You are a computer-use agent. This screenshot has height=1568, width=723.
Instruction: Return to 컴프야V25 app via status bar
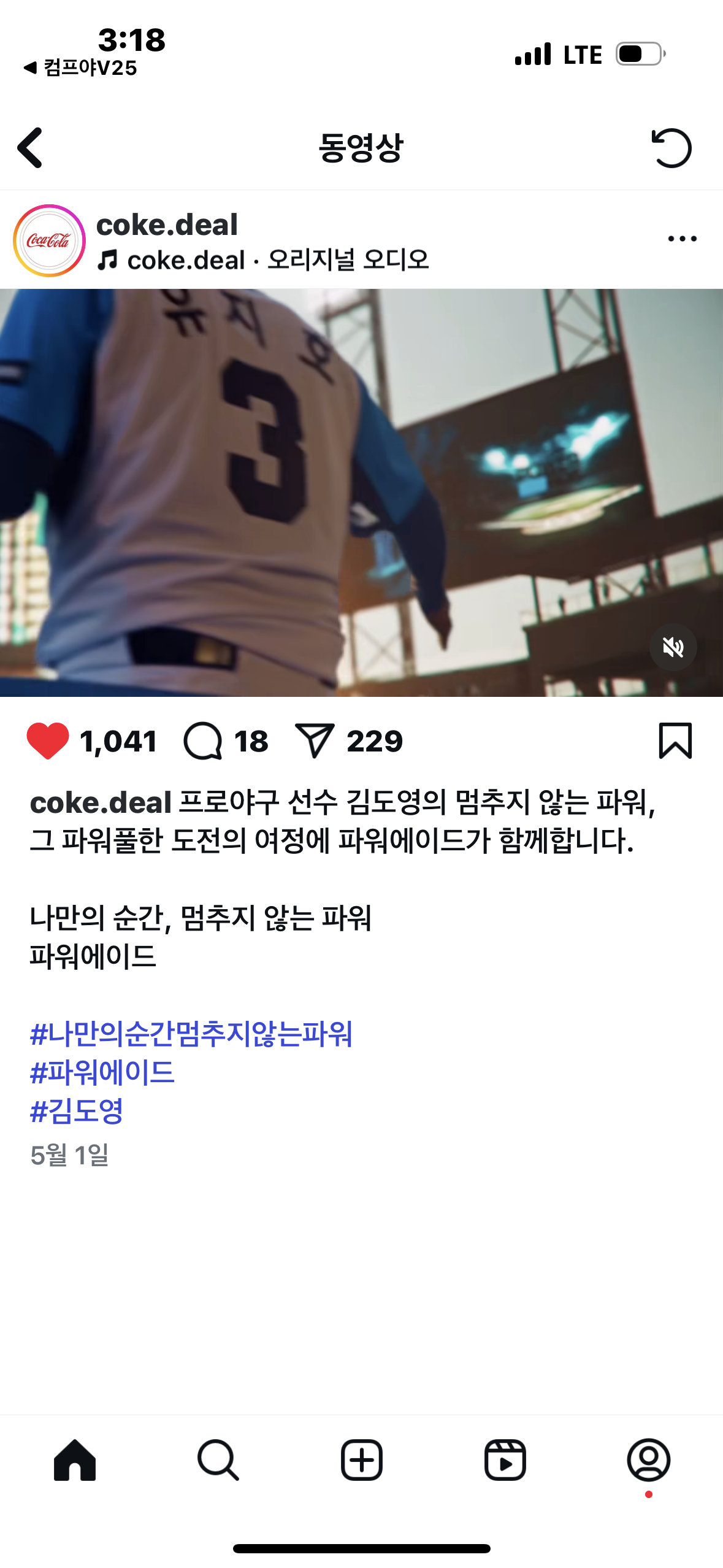click(81, 67)
